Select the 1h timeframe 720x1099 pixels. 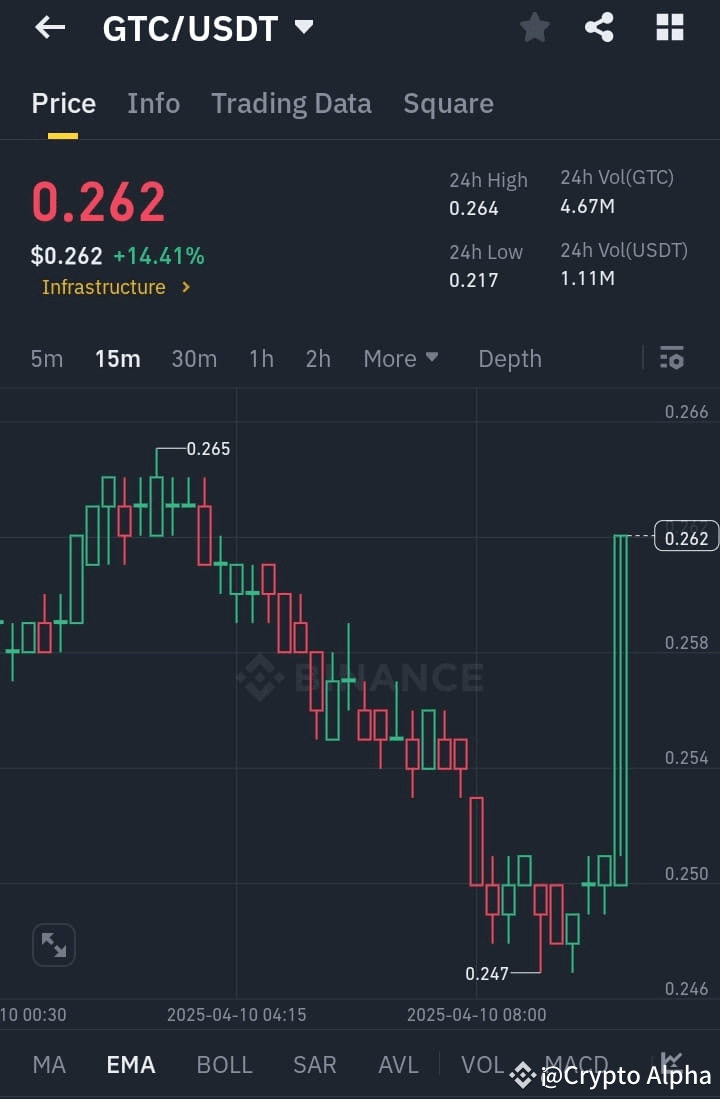point(261,358)
